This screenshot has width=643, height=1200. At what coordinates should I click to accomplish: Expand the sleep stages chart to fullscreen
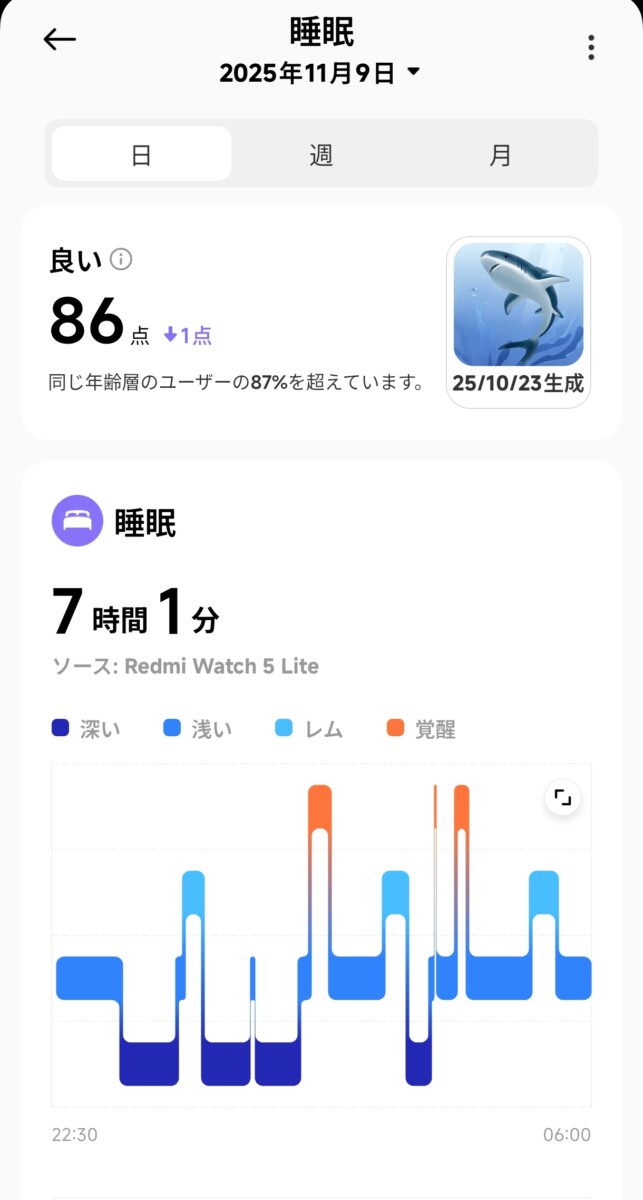564,797
